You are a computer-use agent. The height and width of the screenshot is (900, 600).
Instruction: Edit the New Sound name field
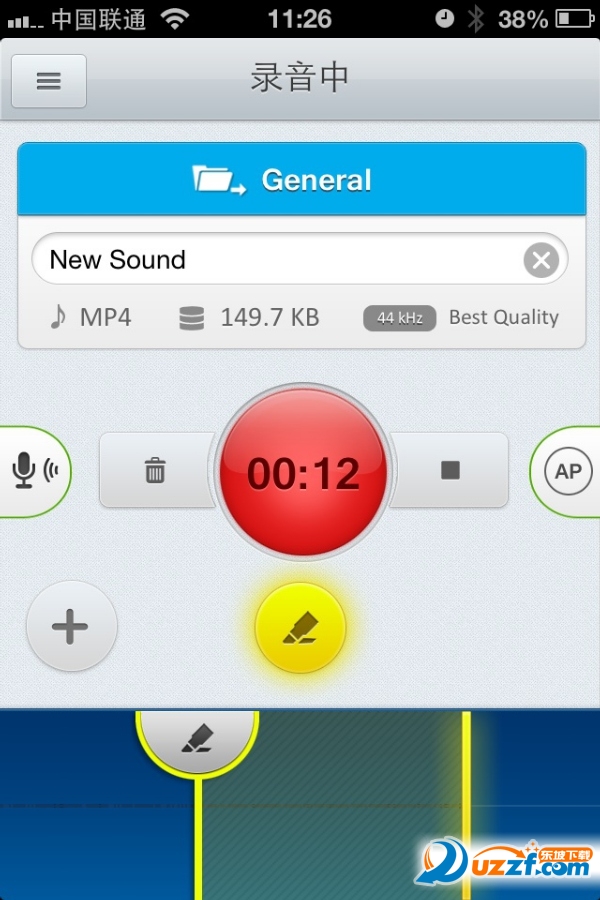[270, 260]
